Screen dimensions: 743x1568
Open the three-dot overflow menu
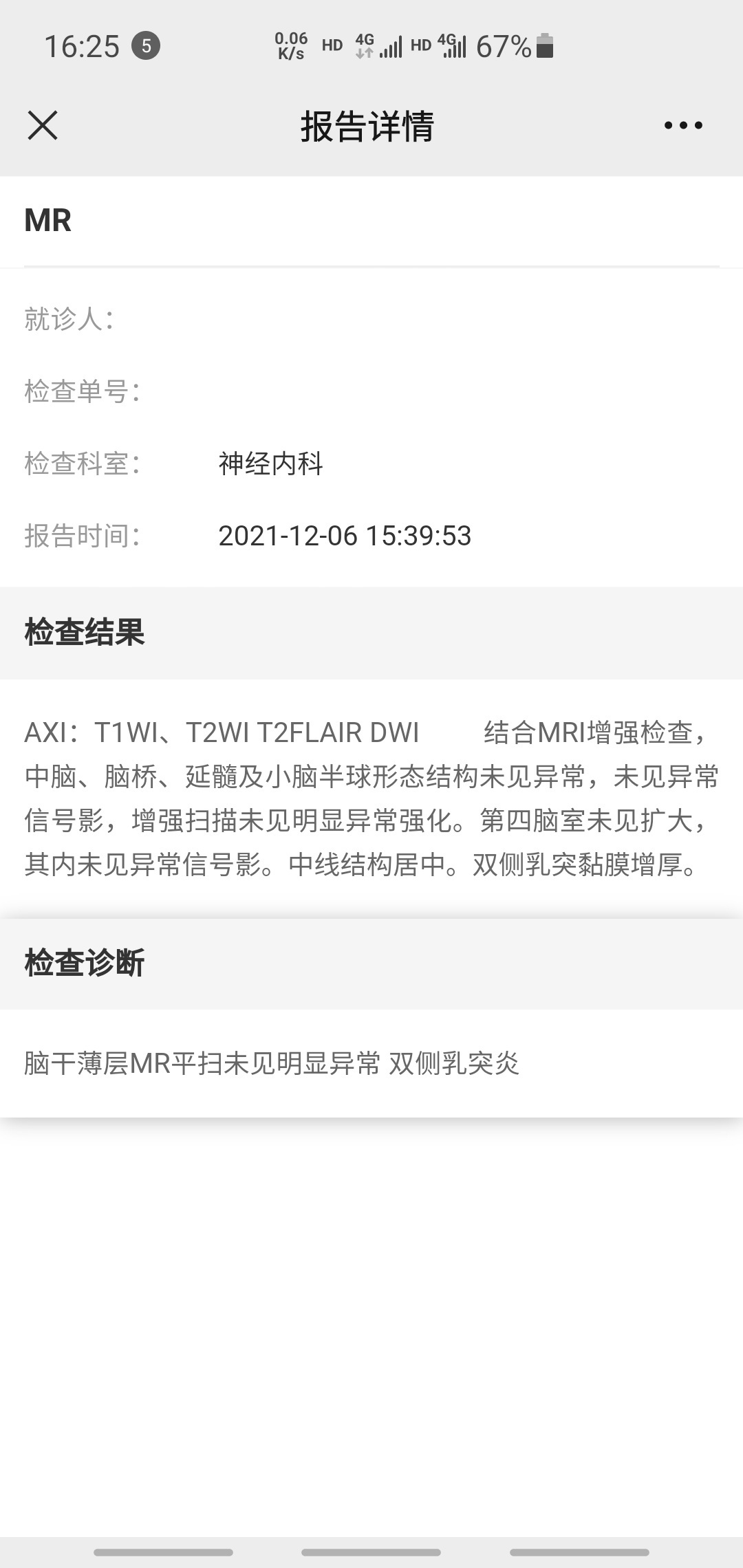(682, 126)
